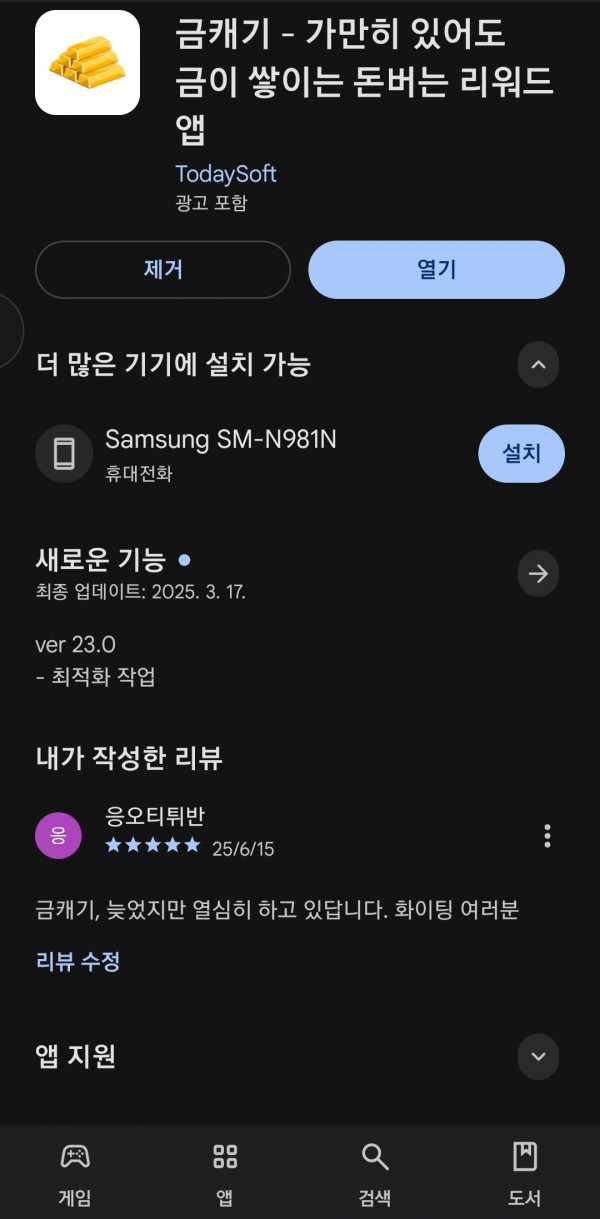Tap the 제거 uninstall button

163,269
